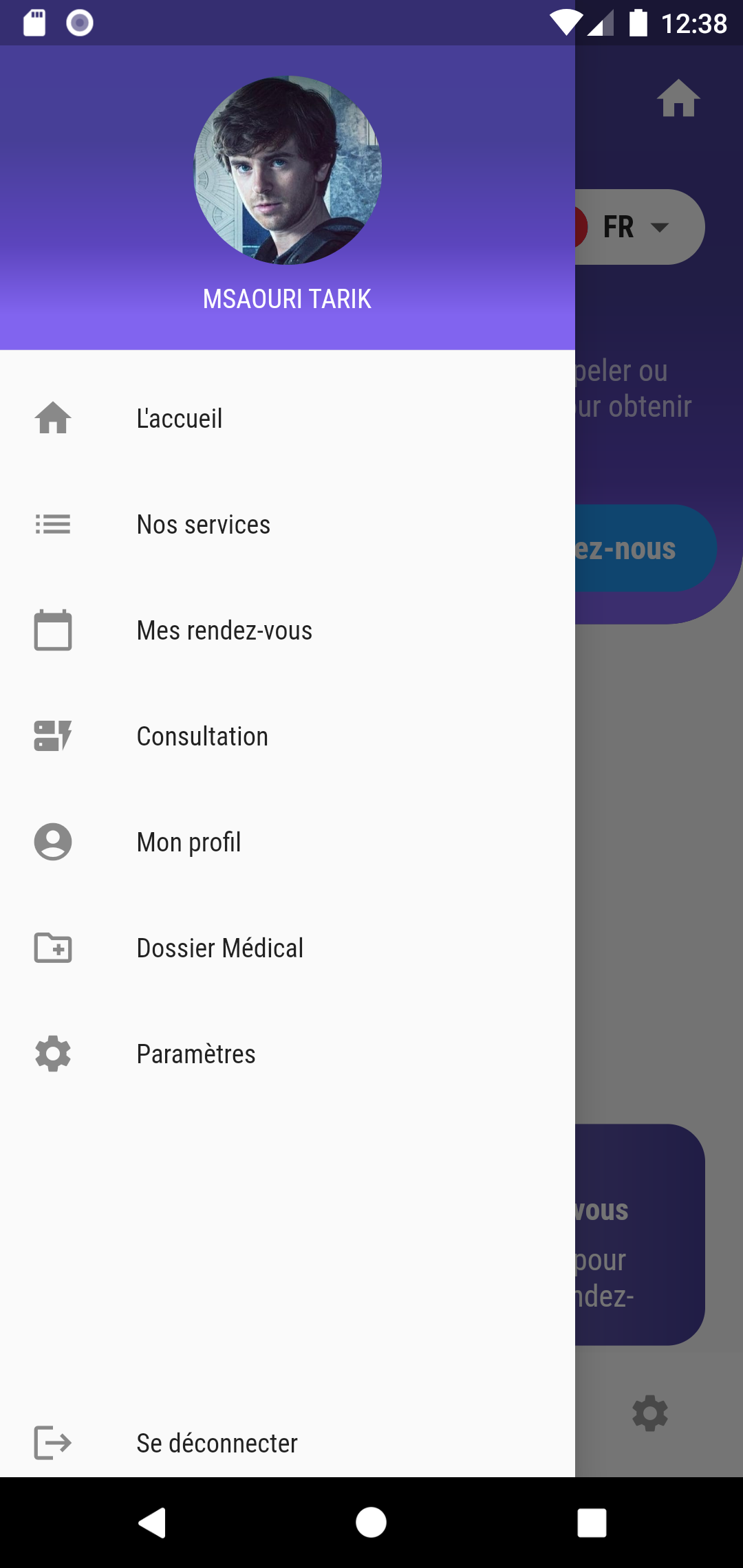Tap the Android home circle button
Screen dimensions: 743x1568
(x=371, y=1522)
